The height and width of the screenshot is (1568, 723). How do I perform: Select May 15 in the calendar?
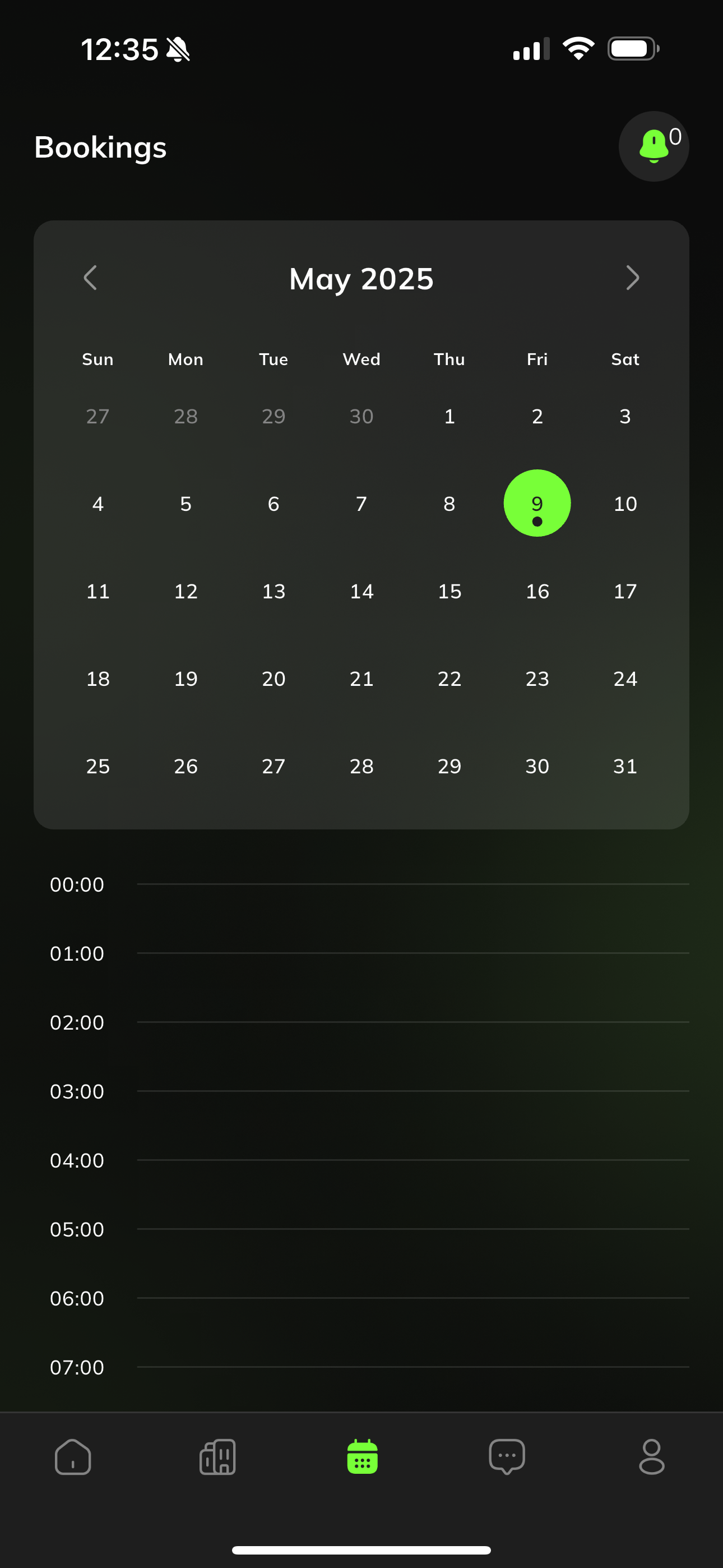[449, 591]
